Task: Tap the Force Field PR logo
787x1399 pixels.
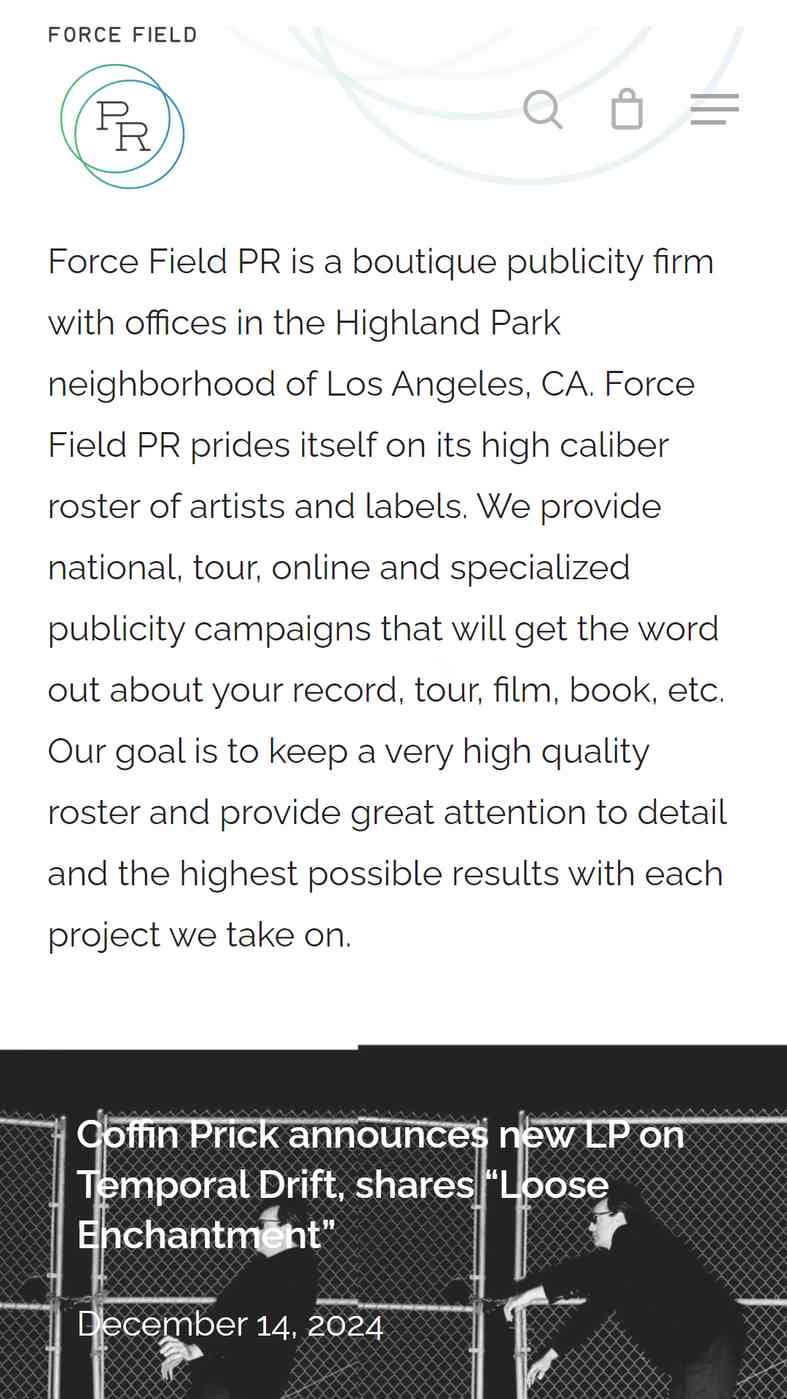Action: pyautogui.click(x=122, y=108)
